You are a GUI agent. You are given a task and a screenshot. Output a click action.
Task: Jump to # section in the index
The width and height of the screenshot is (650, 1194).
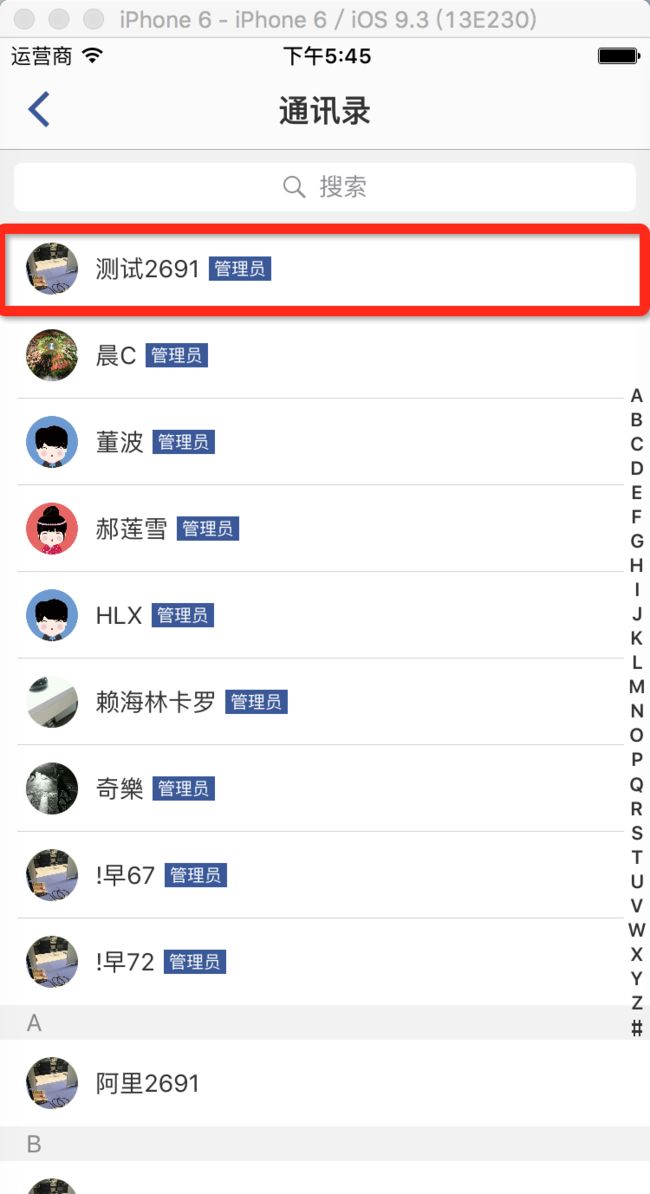636,1028
